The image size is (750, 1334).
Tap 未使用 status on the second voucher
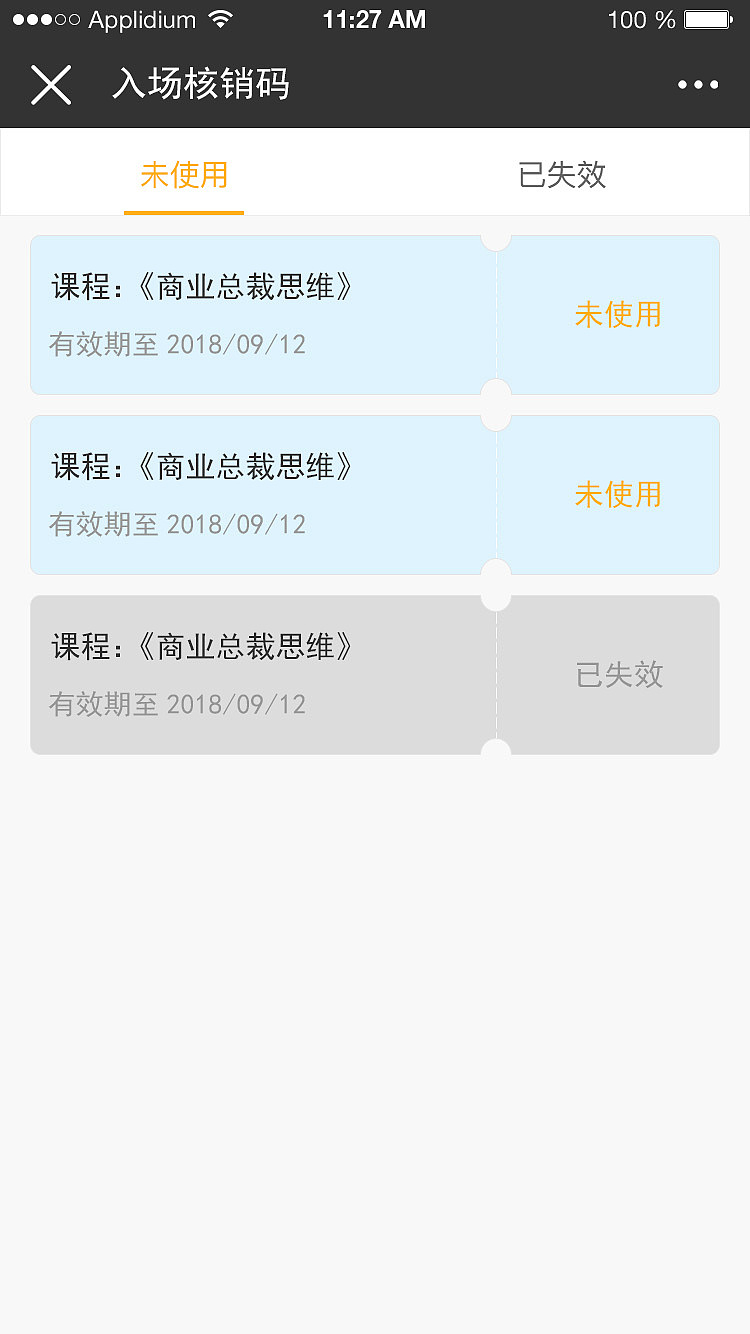(x=618, y=494)
